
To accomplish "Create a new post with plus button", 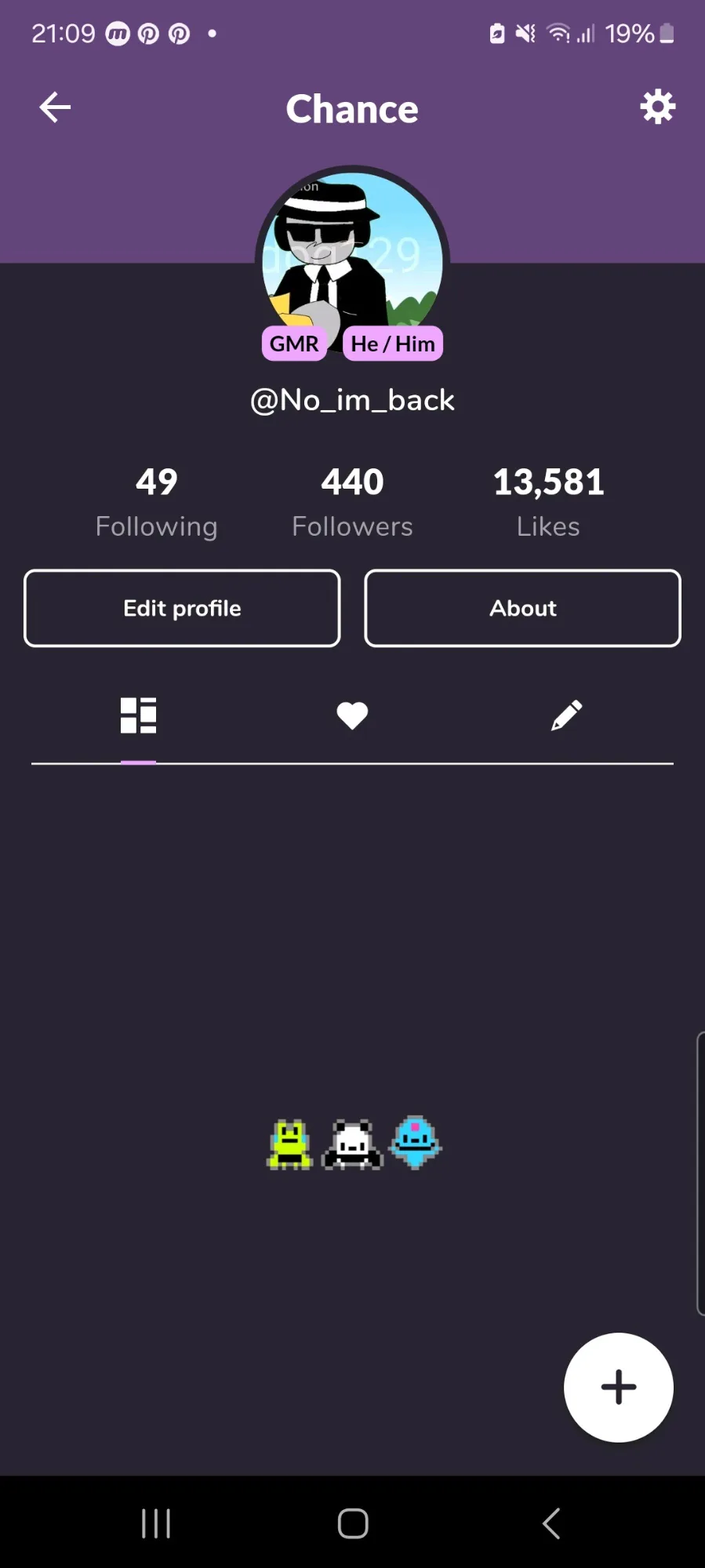I will coord(618,1387).
